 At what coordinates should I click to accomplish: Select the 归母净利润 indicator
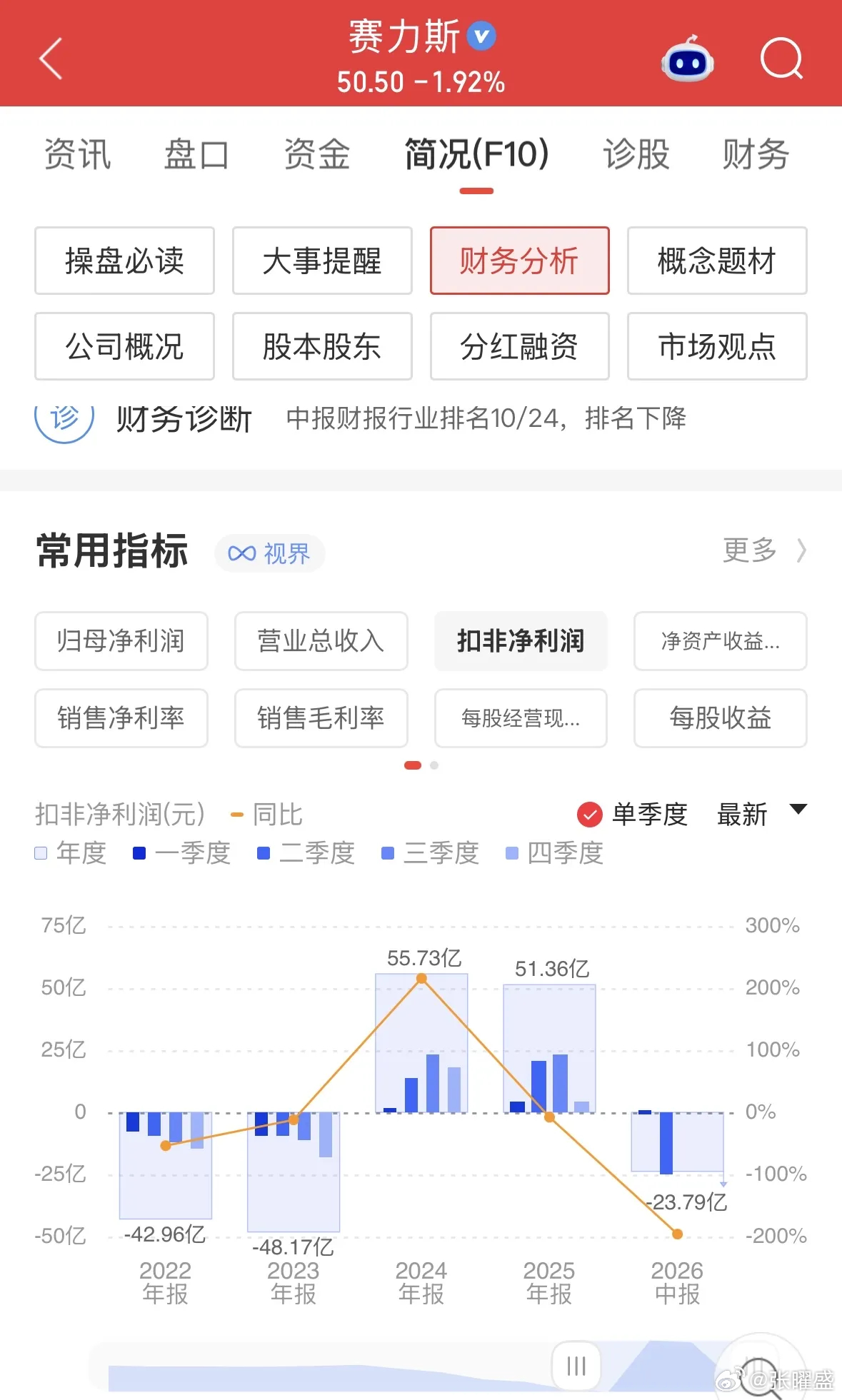click(x=121, y=641)
